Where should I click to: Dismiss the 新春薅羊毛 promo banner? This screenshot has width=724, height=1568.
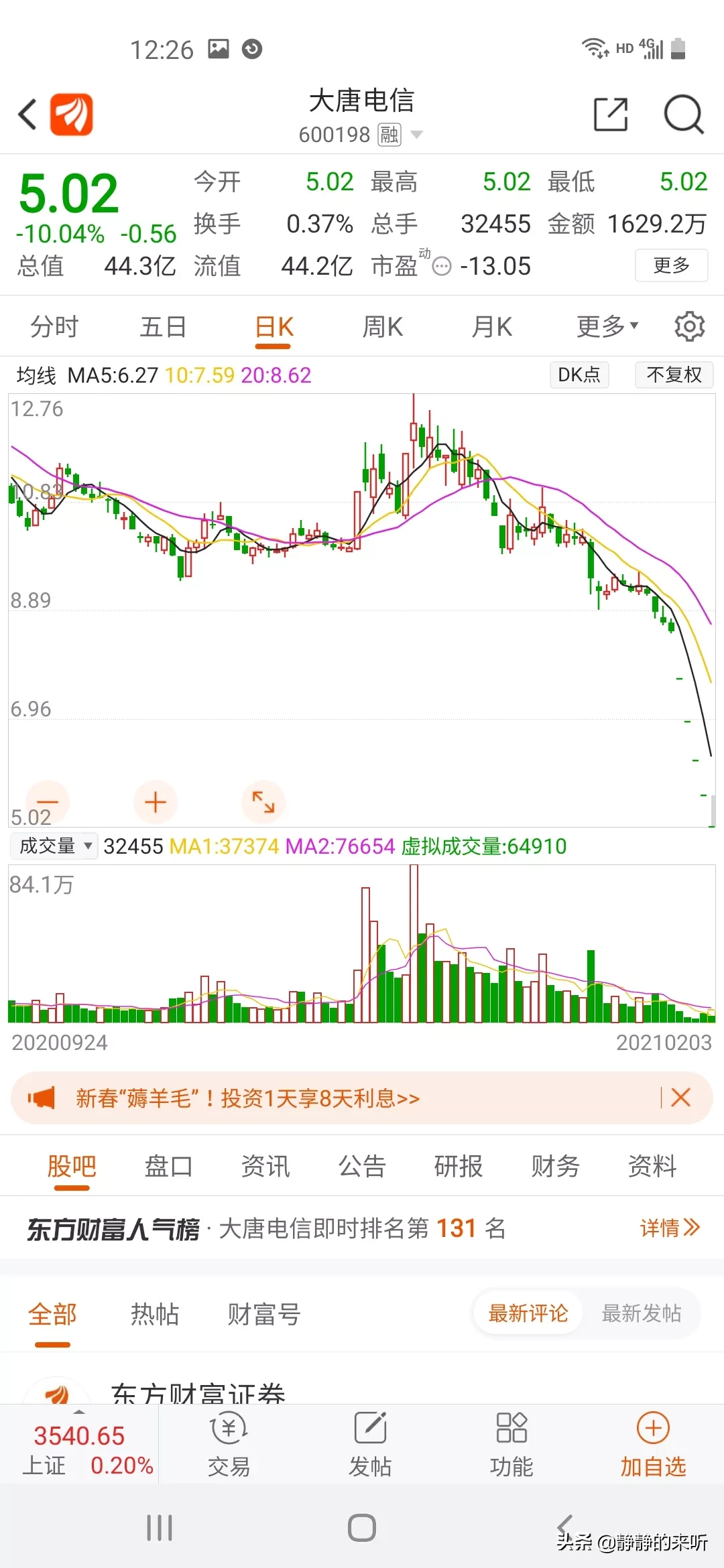(x=680, y=1098)
